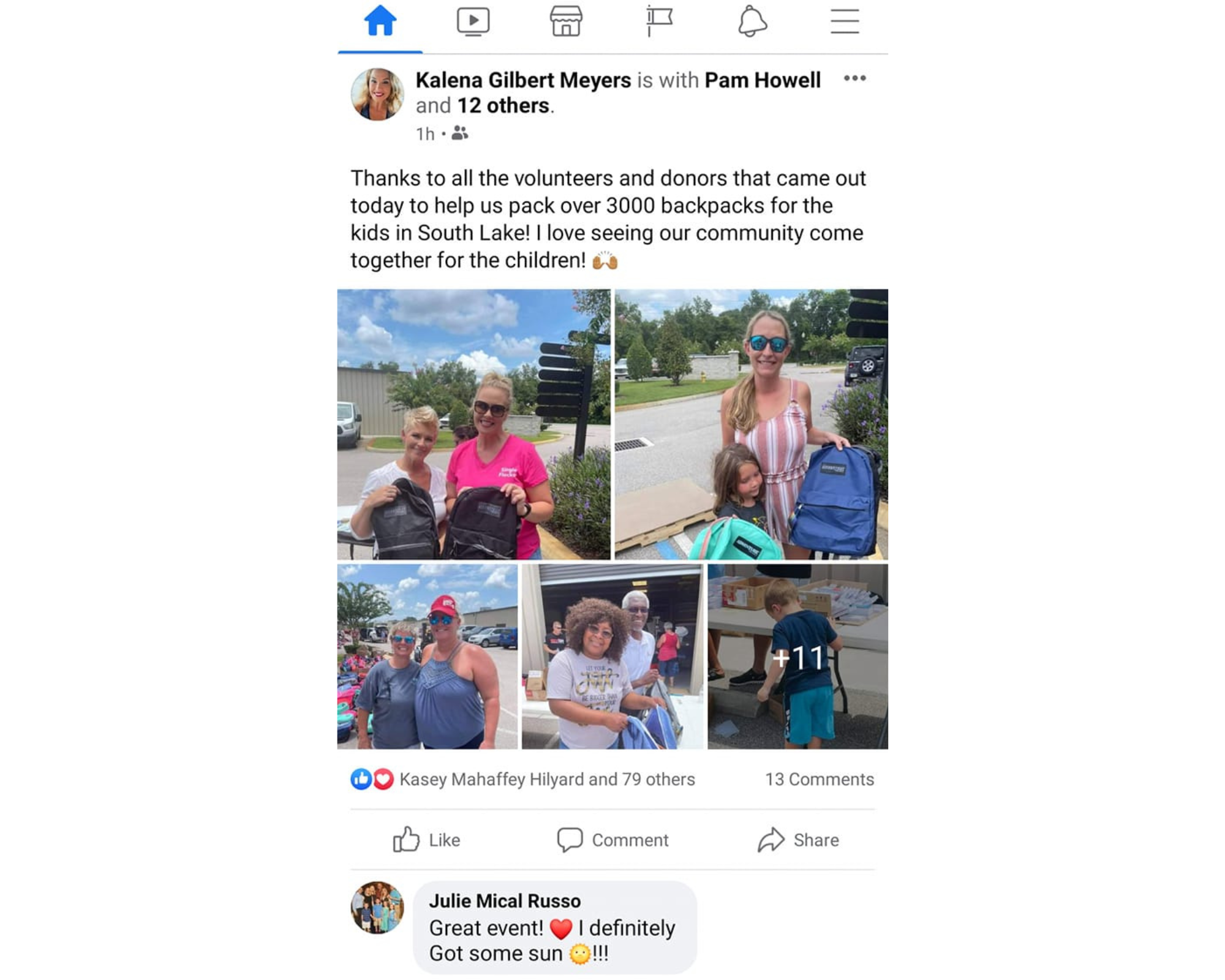This screenshot has width=1225, height=980.
Task: Like Kalena's backpack post
Action: pos(427,840)
